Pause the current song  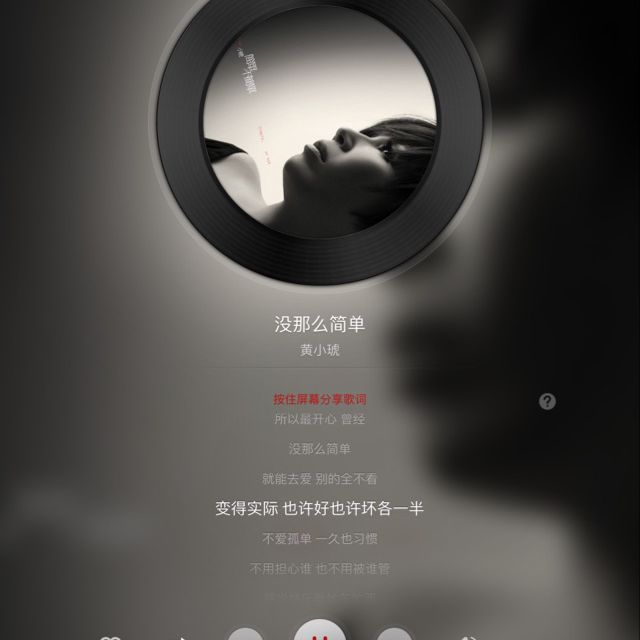tap(318, 632)
